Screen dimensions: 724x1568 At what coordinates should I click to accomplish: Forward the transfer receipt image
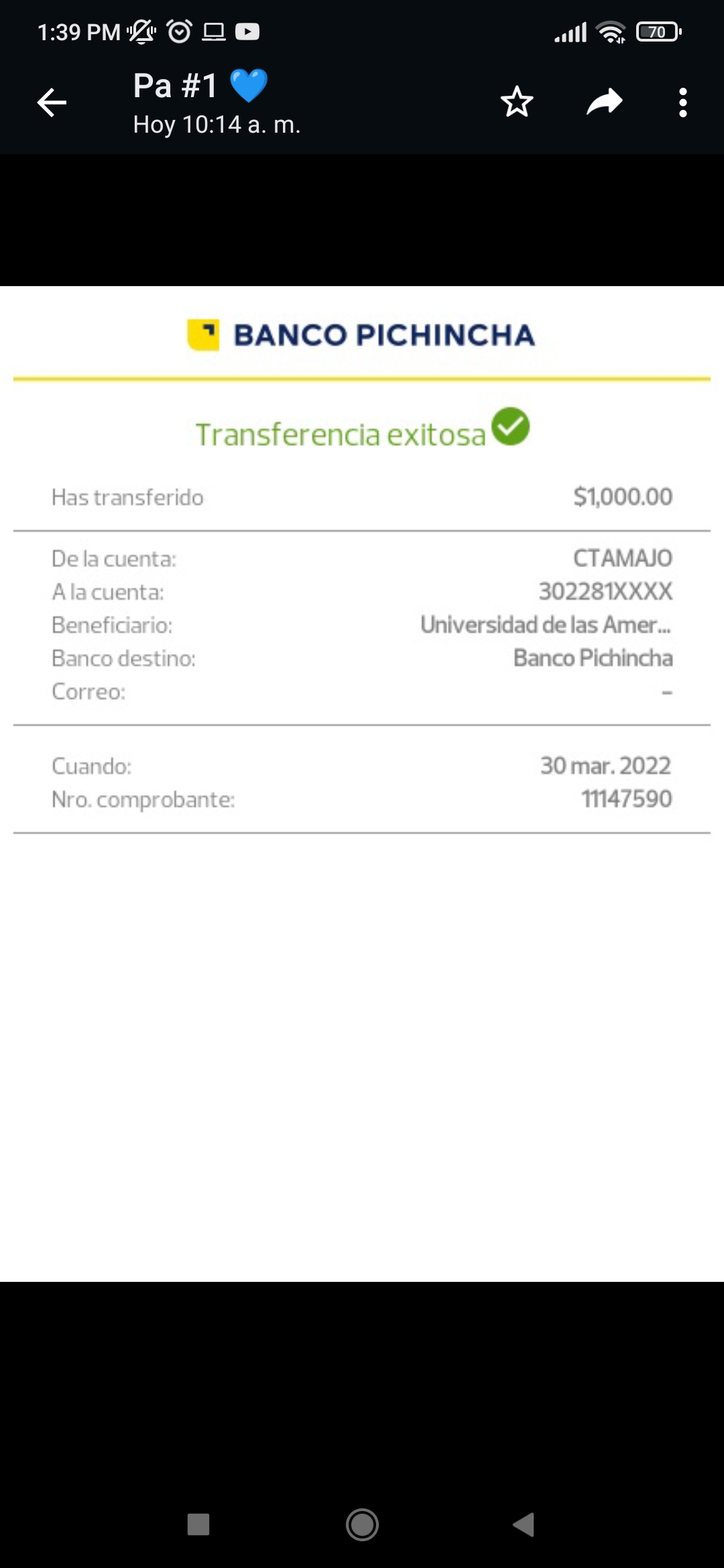(604, 103)
